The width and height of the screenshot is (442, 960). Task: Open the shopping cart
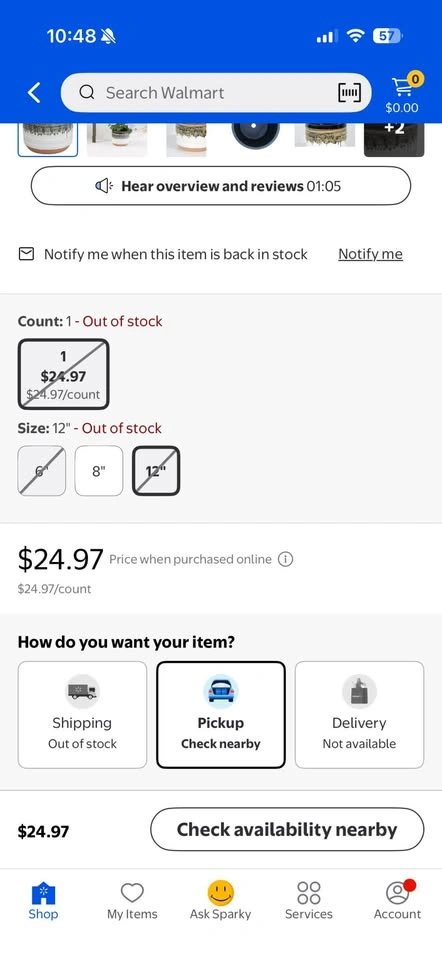coord(402,93)
